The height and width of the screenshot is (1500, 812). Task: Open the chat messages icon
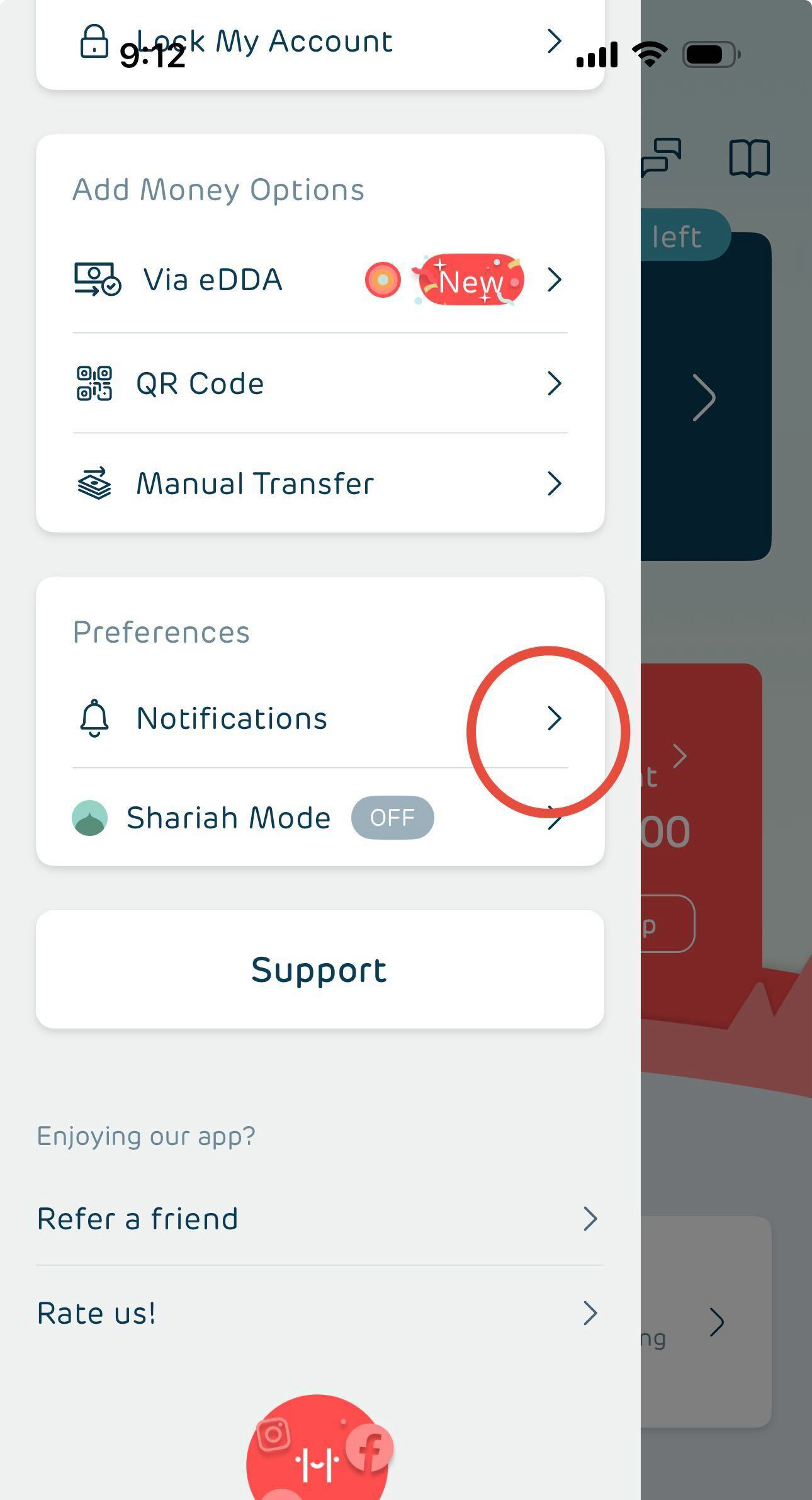[662, 157]
